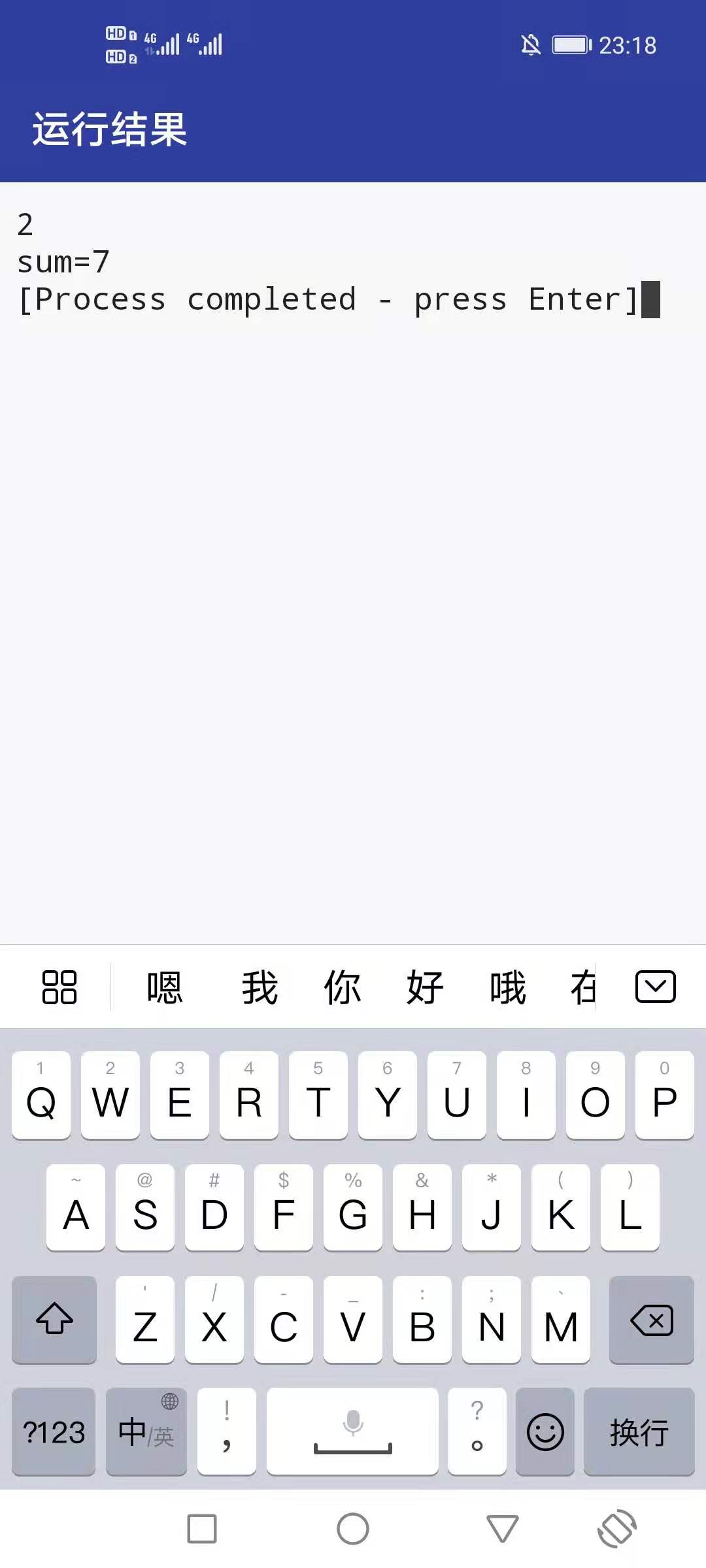Tap the 换行 return key

[639, 1431]
